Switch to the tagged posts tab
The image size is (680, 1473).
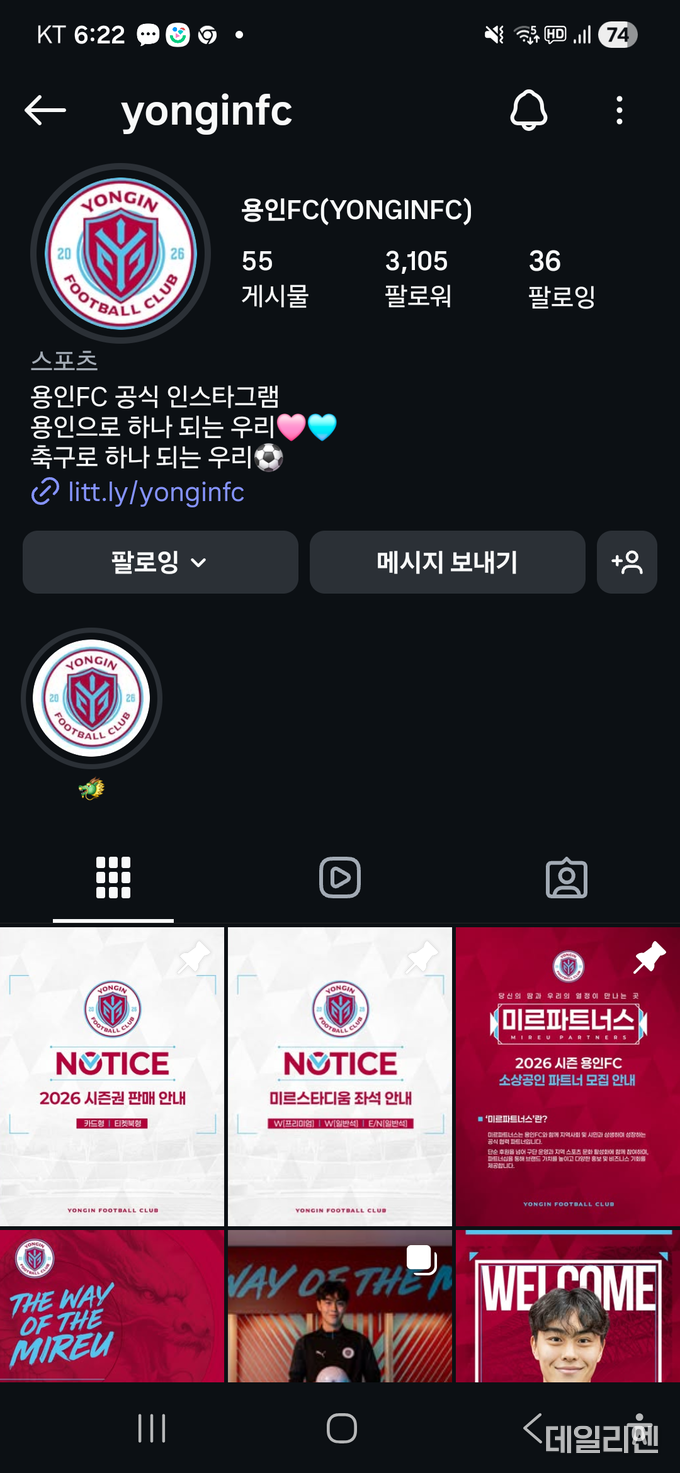[566, 878]
